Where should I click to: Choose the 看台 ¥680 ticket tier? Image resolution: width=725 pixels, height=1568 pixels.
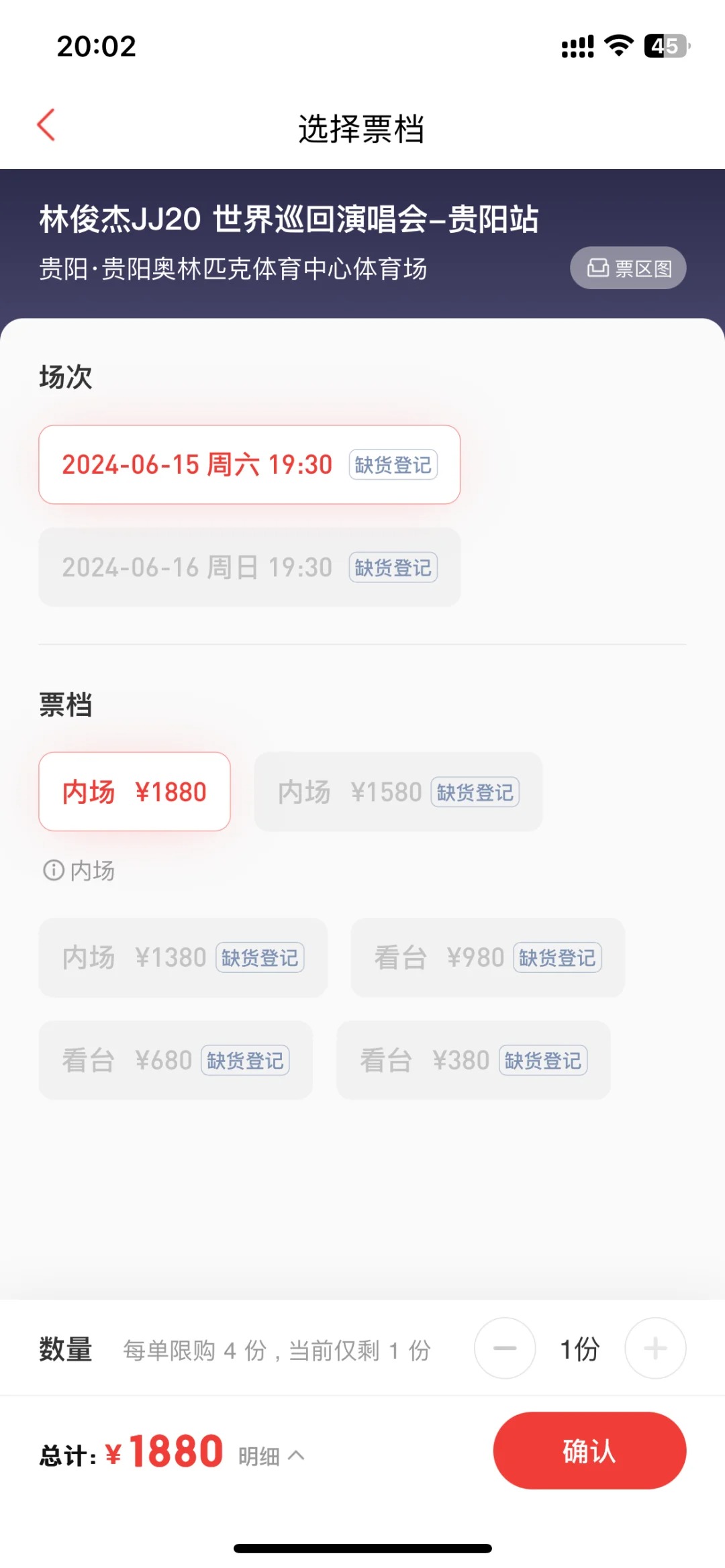(x=175, y=1060)
